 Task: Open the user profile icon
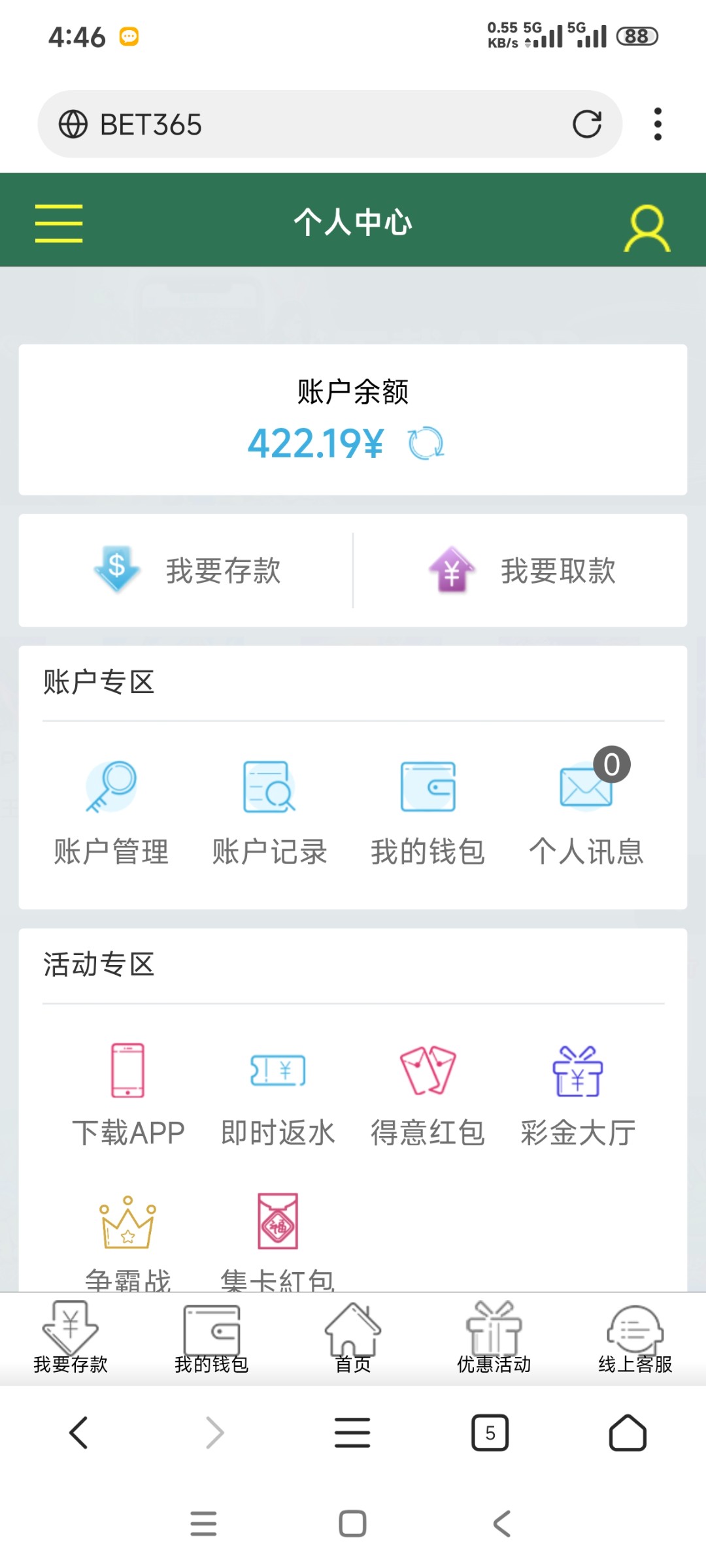click(x=647, y=228)
